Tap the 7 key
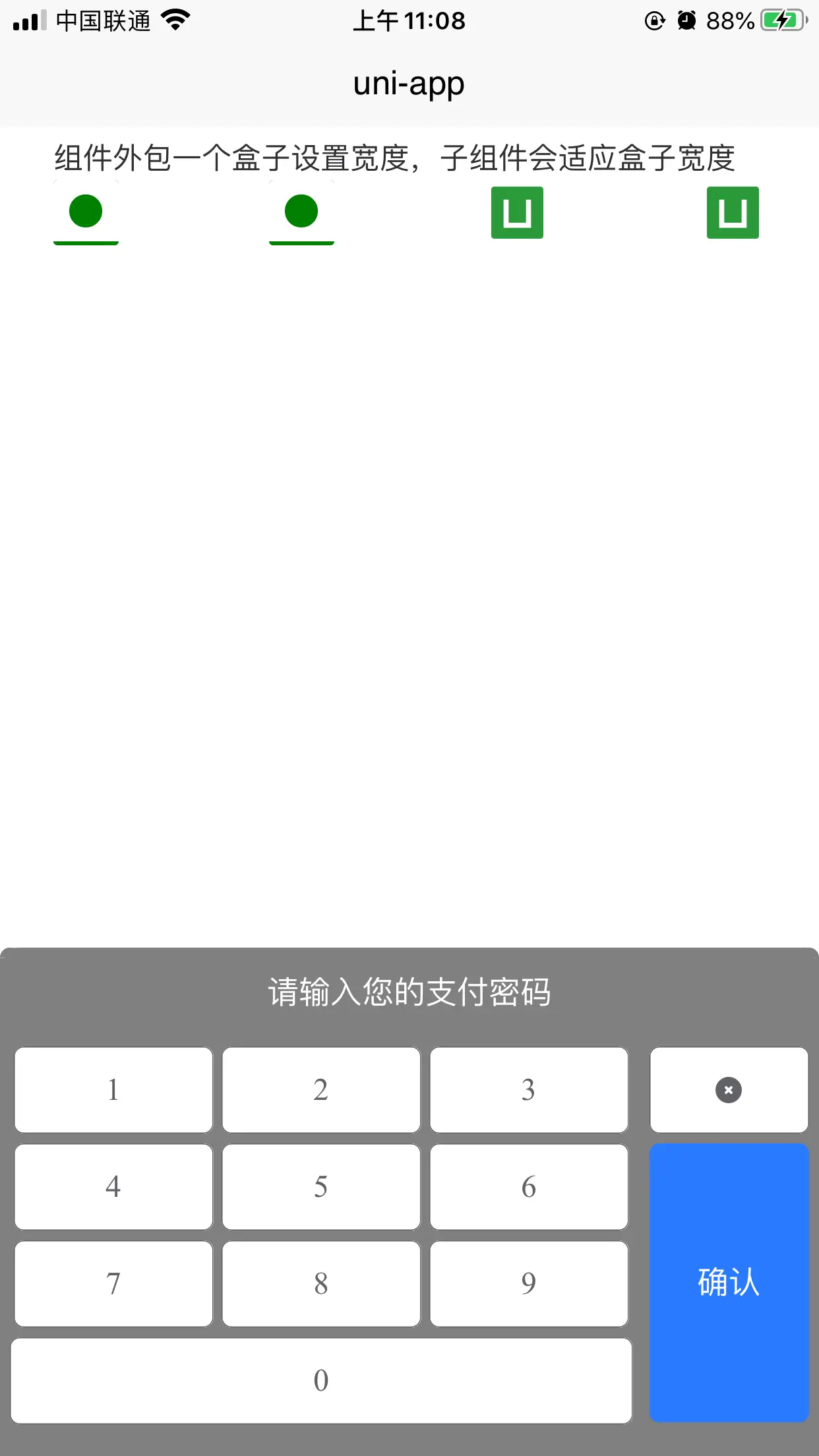Screen dimensions: 819x1456 (x=113, y=1284)
